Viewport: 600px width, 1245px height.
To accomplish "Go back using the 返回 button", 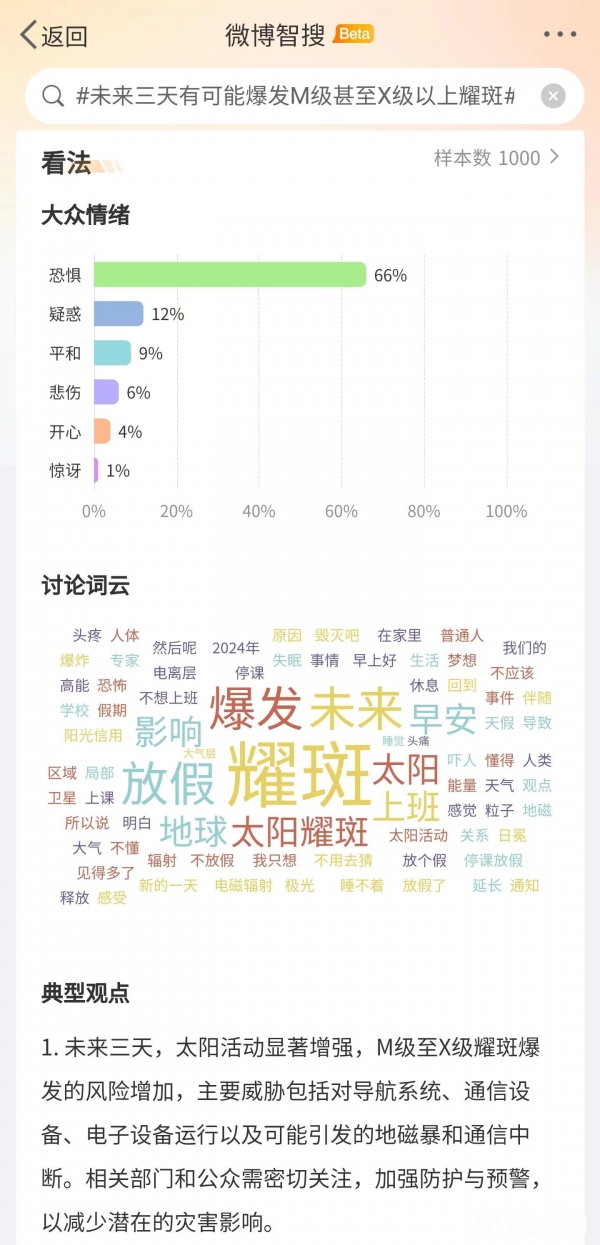I will click(54, 36).
